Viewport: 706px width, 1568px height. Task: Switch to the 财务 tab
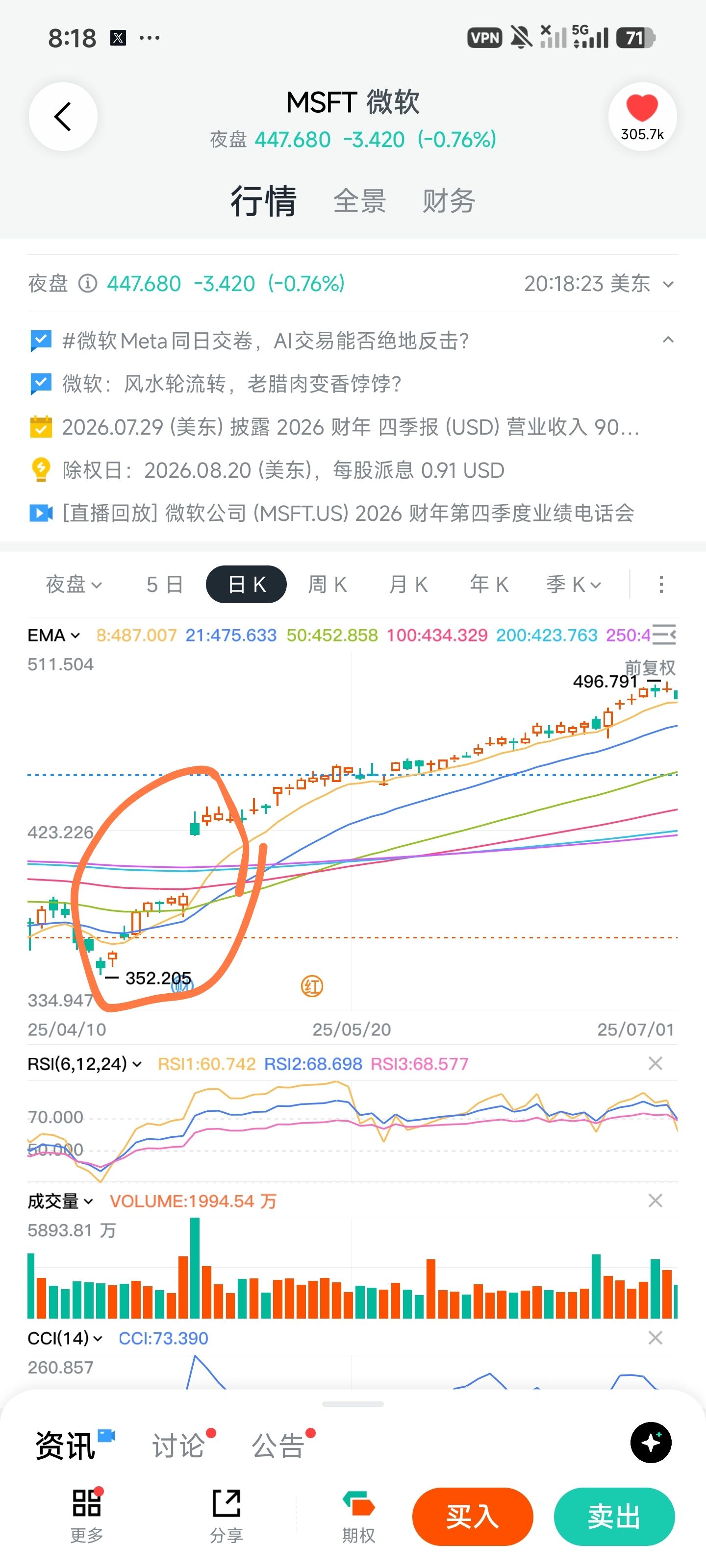(x=448, y=201)
